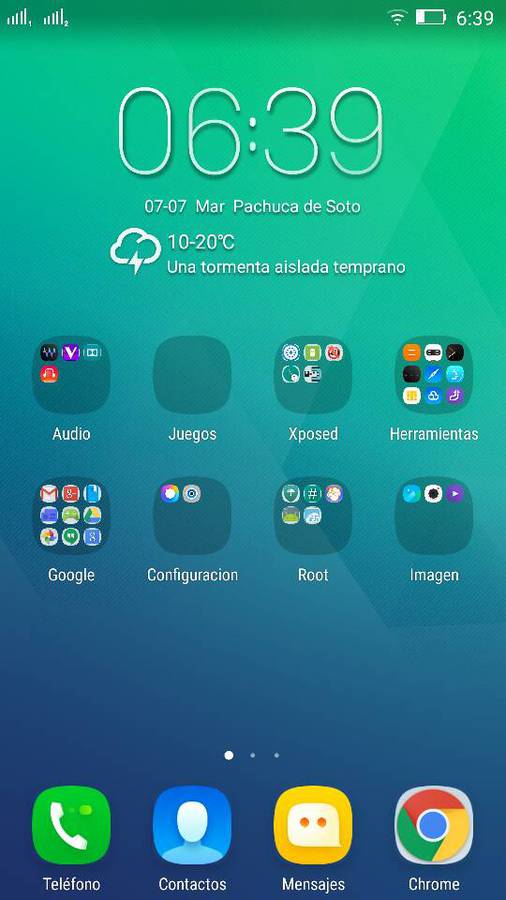Screen dimensions: 506x900
Task: Open the weather forecast for Pachuca de Soto
Action: pos(258,253)
